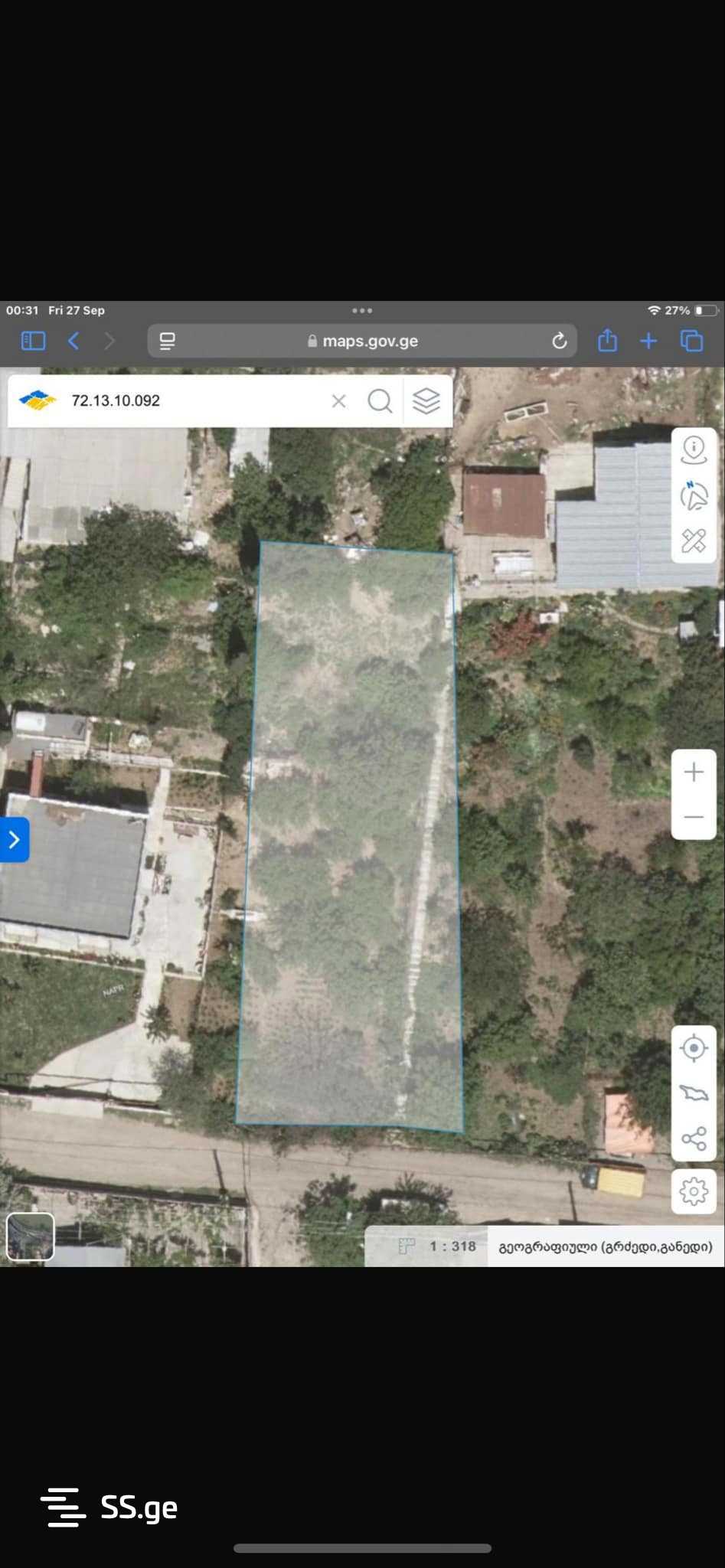Tap the maps.gov.ge address bar

point(364,341)
